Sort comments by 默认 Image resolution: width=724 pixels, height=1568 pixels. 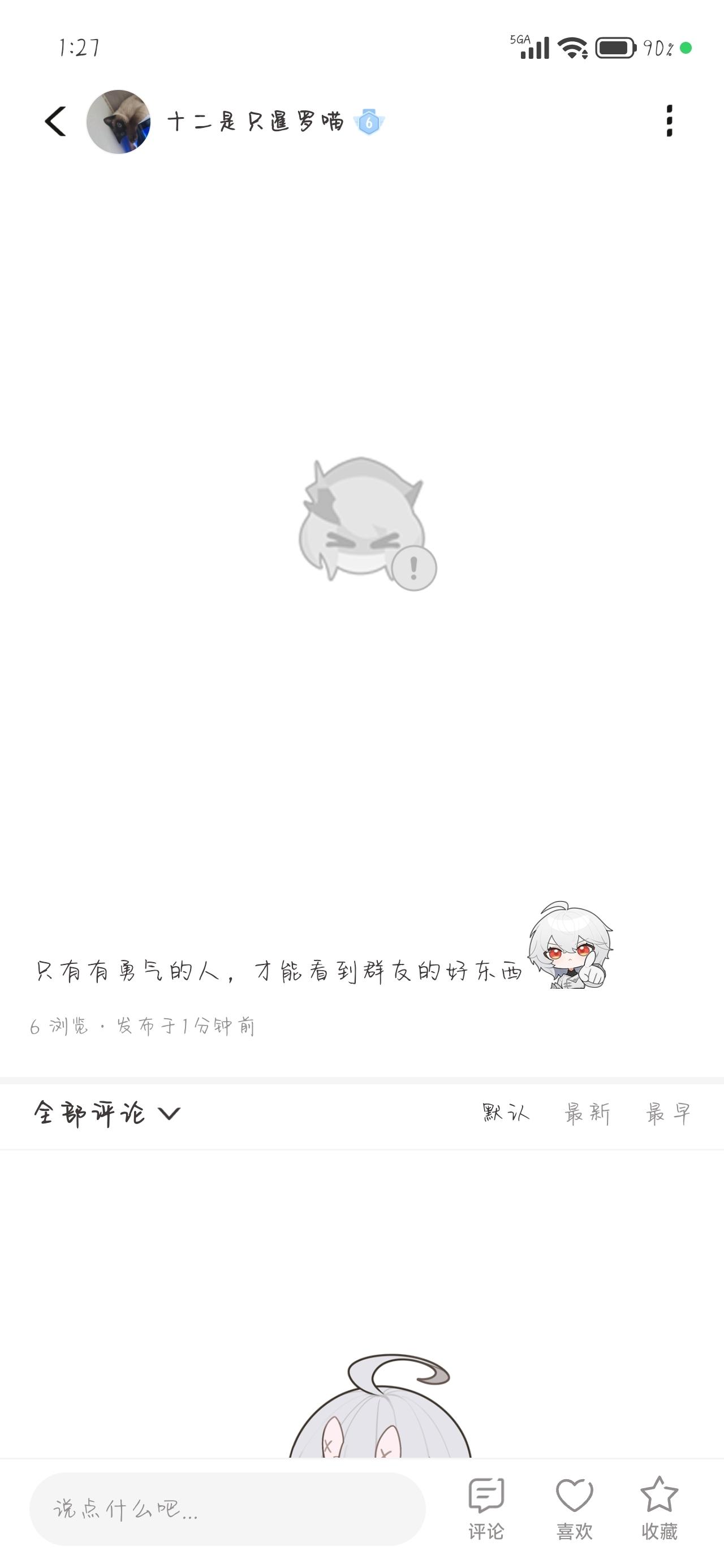click(506, 1113)
